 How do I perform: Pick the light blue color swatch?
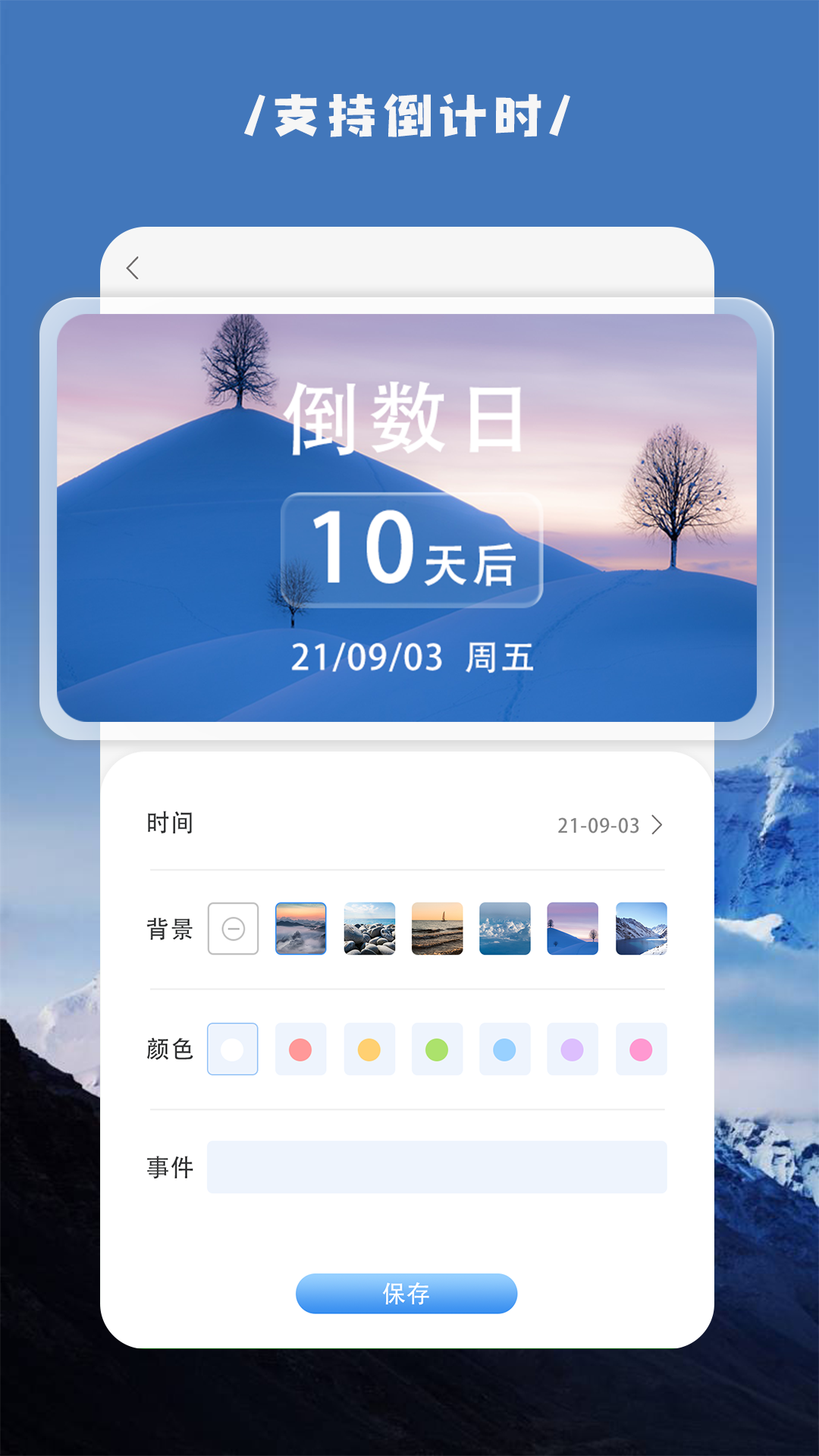[505, 1049]
